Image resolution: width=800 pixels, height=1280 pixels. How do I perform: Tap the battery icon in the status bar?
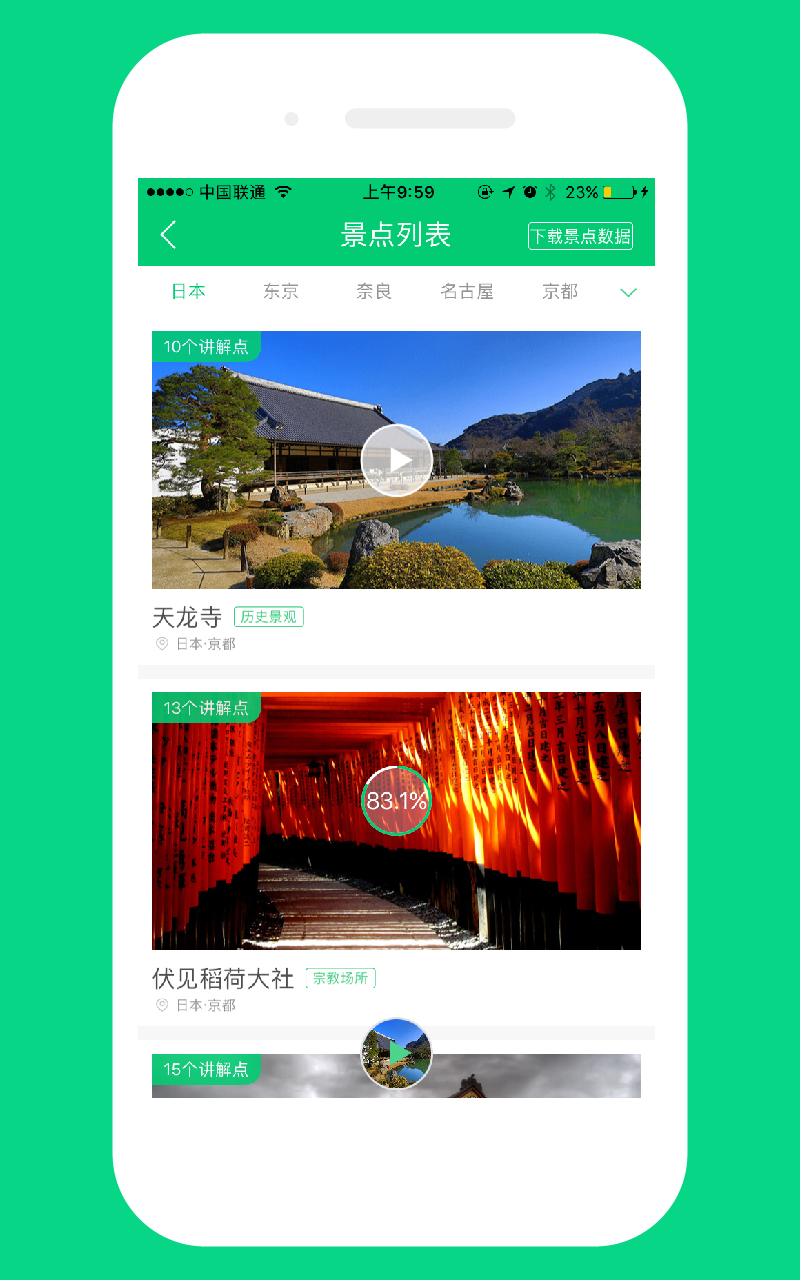[x=618, y=192]
